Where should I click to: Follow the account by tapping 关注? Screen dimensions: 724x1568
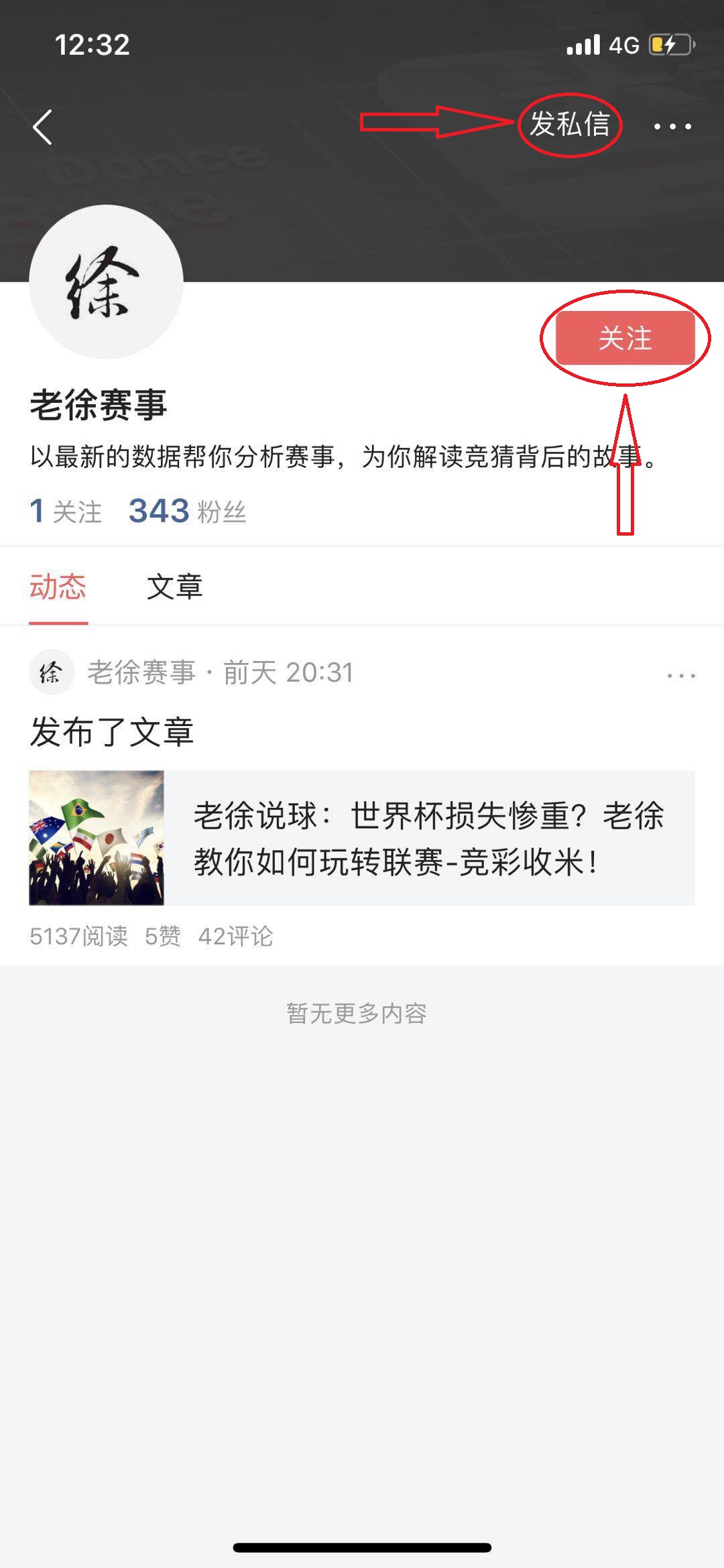[627, 340]
